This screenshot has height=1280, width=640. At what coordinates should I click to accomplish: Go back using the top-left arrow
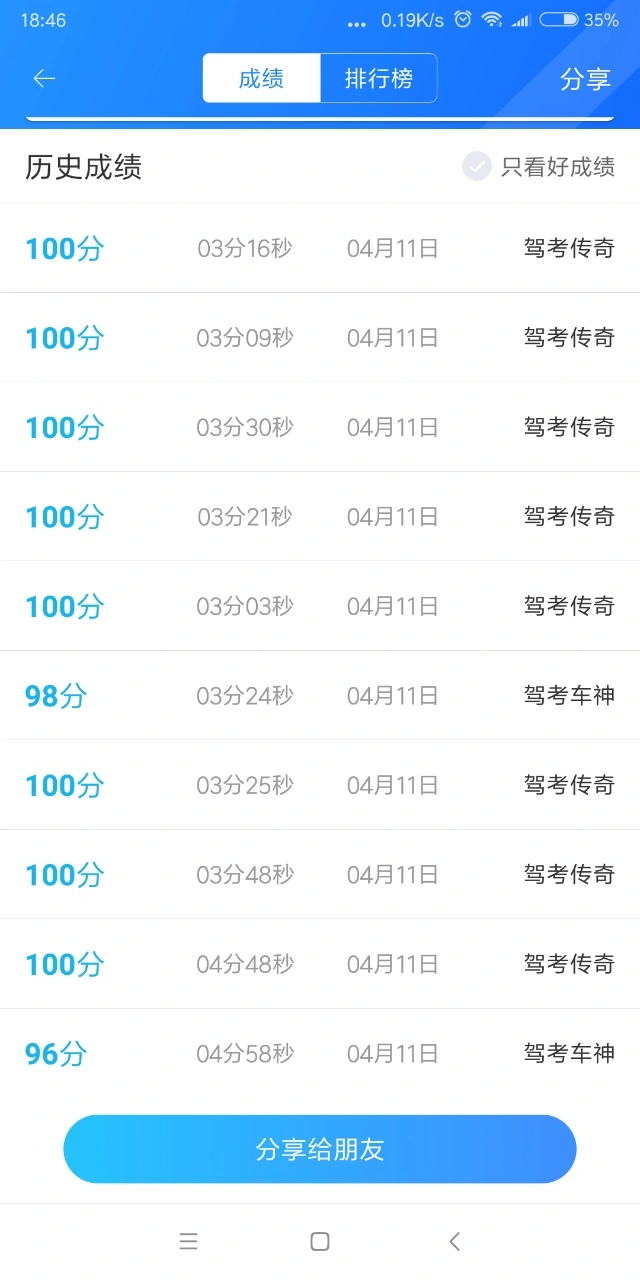44,78
